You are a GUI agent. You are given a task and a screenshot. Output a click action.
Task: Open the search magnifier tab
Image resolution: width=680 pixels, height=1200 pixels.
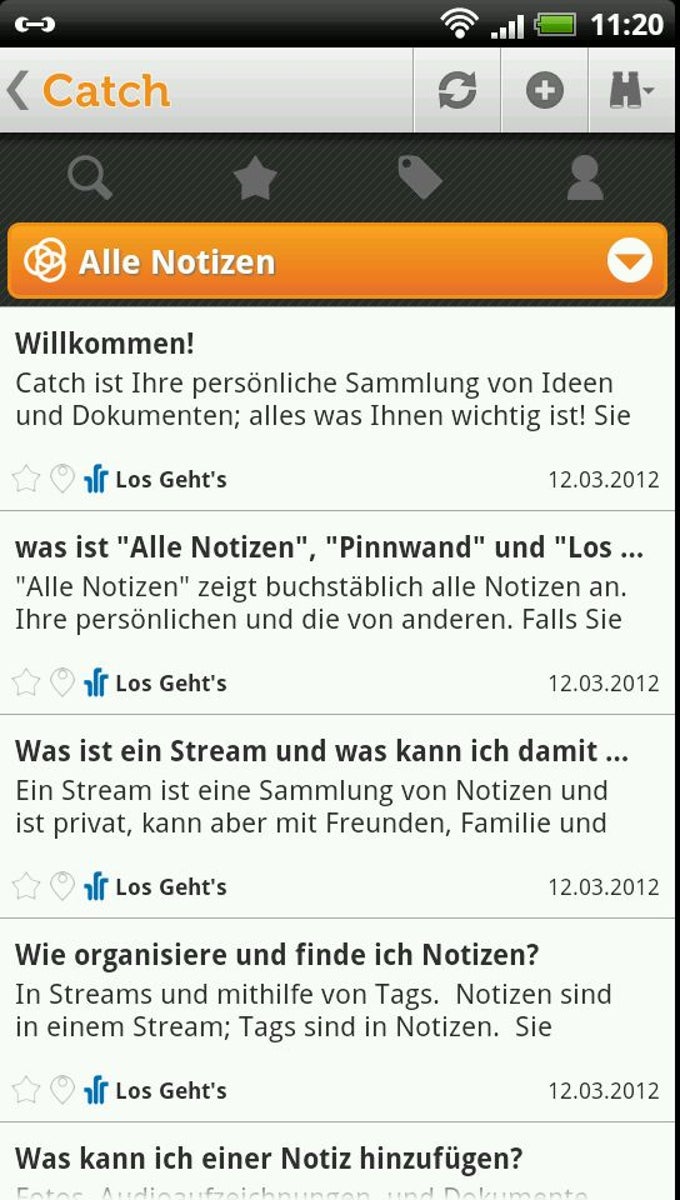tap(89, 179)
